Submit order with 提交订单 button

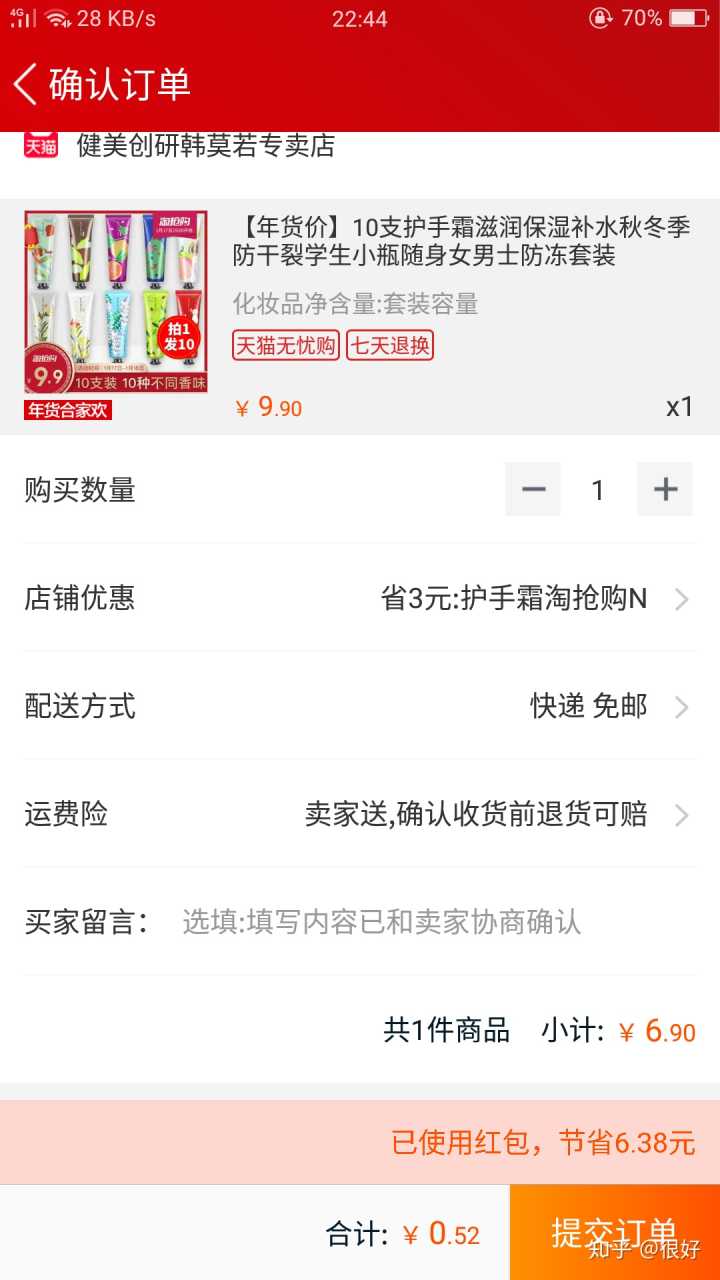pyautogui.click(x=614, y=1233)
